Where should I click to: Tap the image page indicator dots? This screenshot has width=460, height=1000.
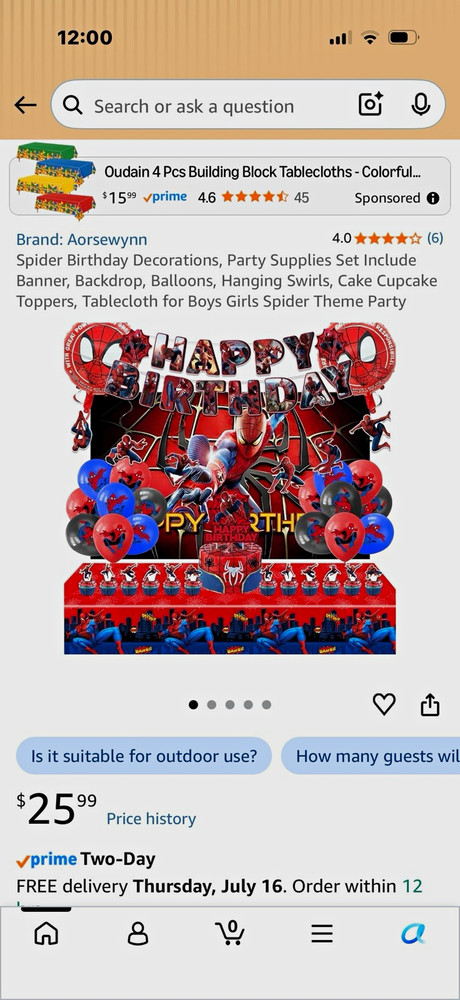click(230, 705)
